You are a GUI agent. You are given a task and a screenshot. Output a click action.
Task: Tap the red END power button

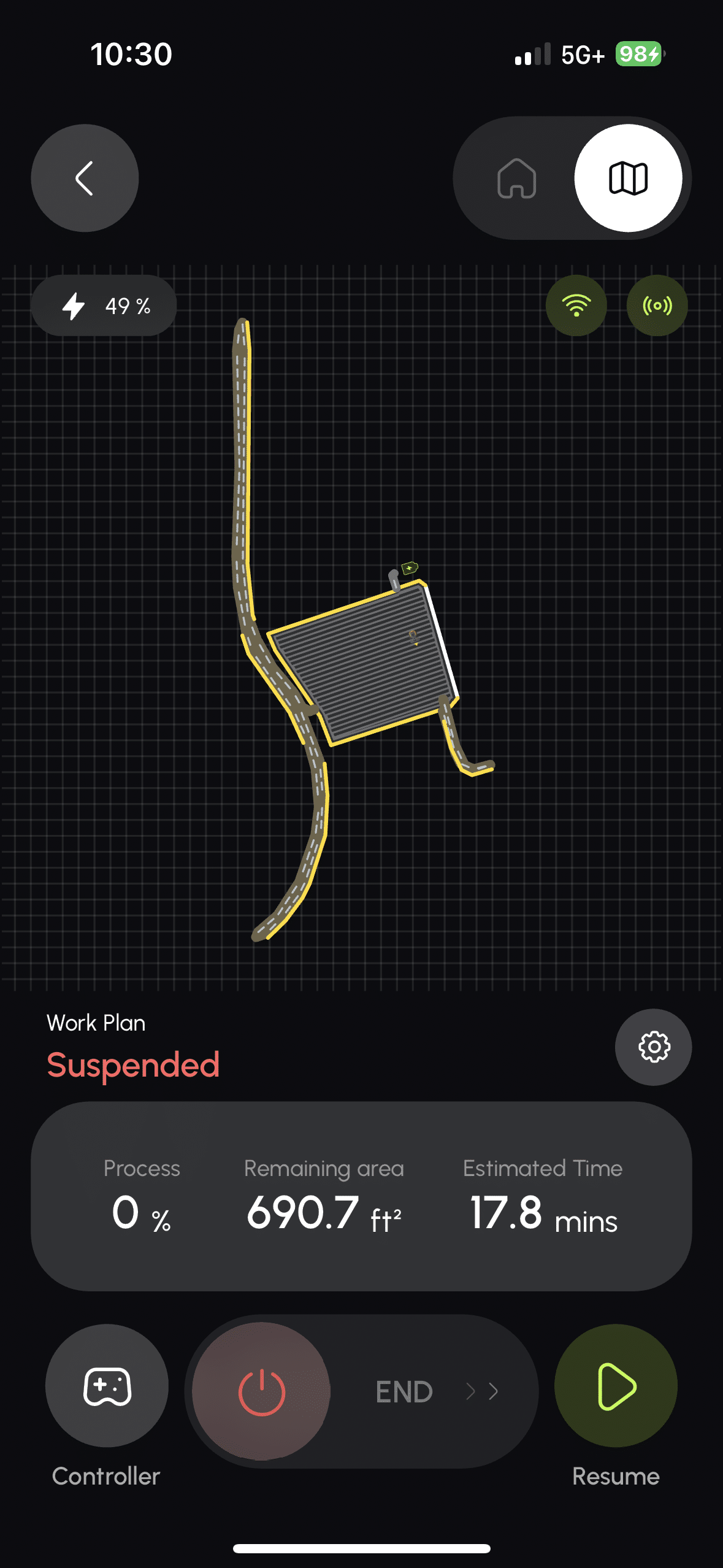[261, 1391]
